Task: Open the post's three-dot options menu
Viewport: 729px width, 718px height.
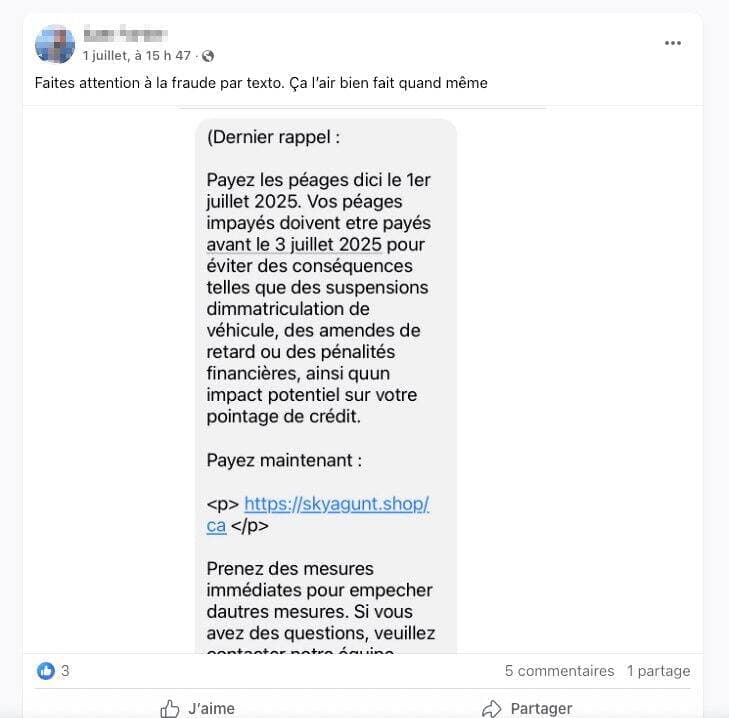Action: (673, 43)
